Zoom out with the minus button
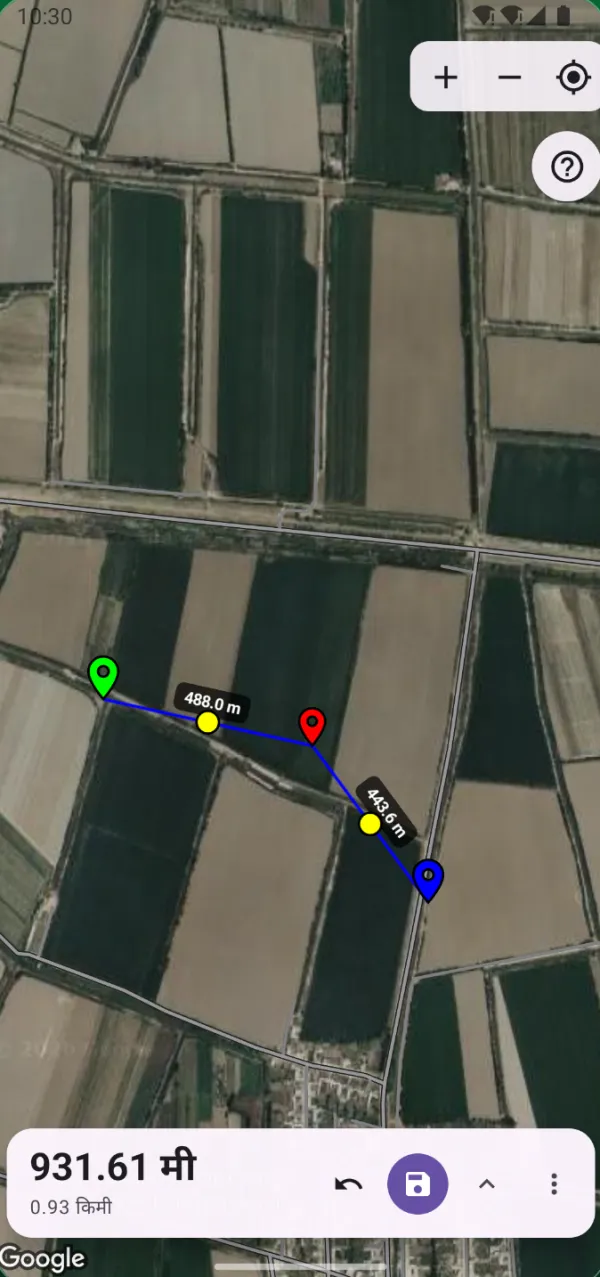This screenshot has height=1277, width=600. point(510,77)
